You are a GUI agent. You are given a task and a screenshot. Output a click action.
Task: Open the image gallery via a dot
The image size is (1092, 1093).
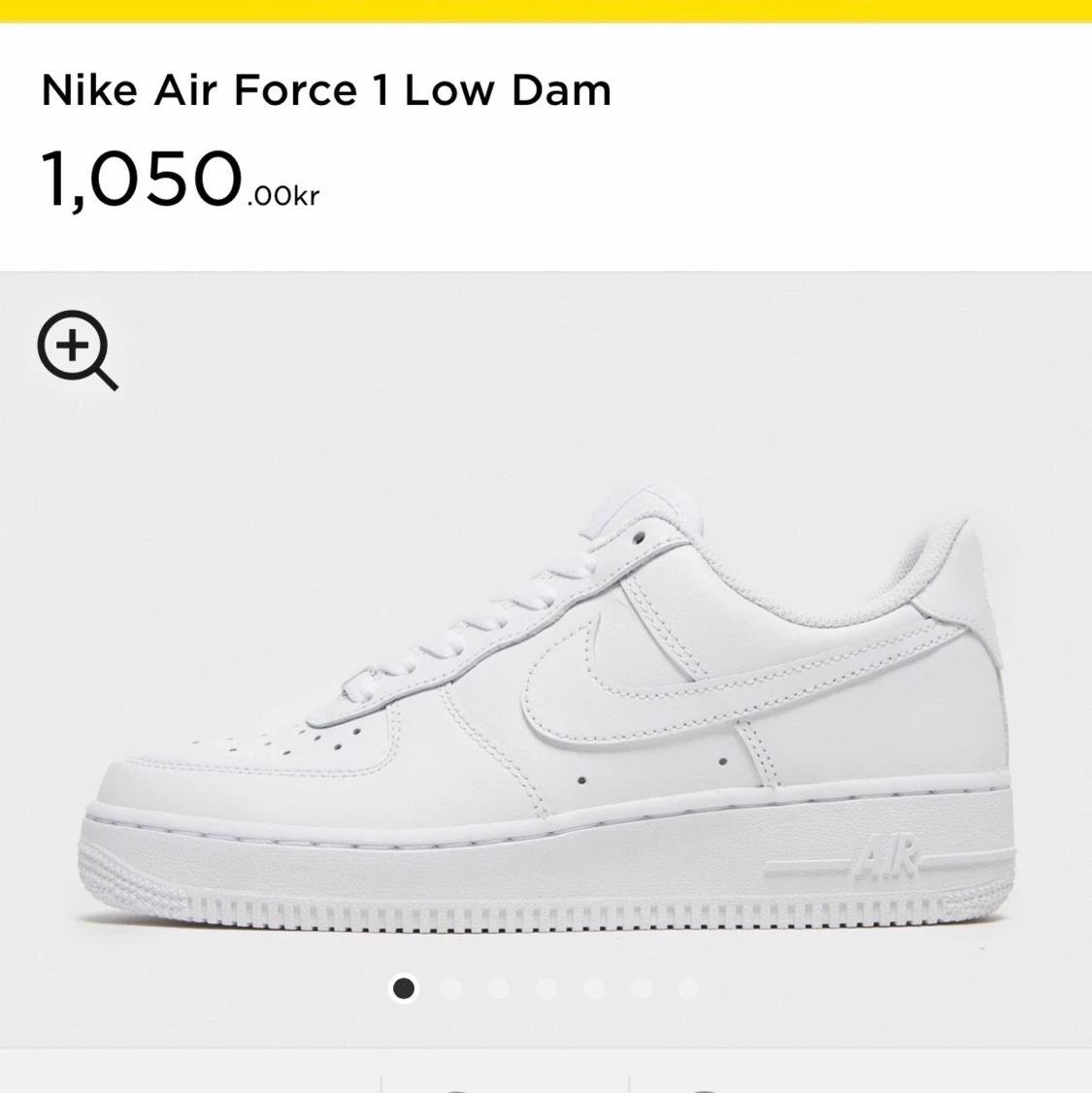450,988
